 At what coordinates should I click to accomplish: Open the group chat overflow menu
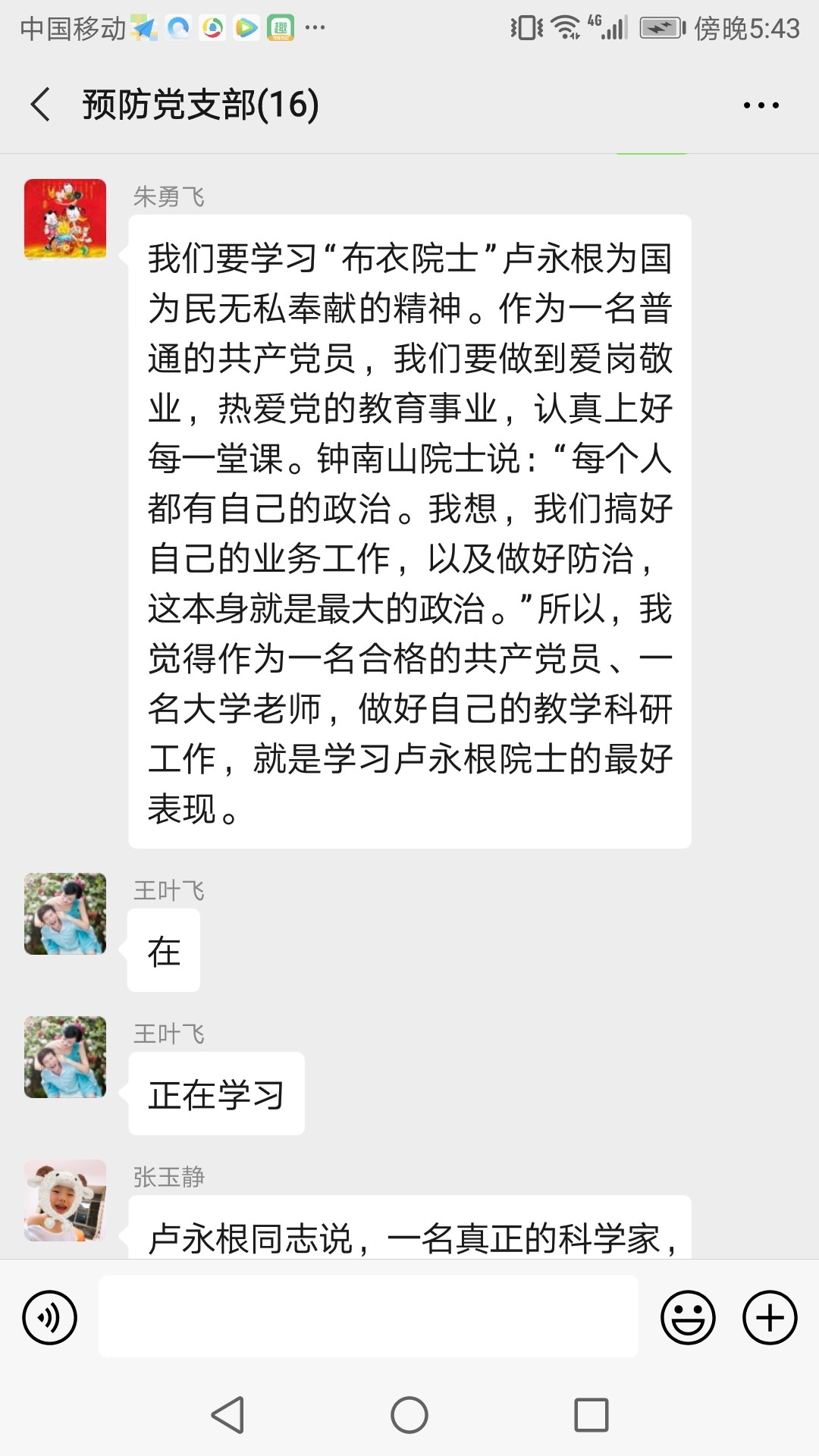coord(761,105)
